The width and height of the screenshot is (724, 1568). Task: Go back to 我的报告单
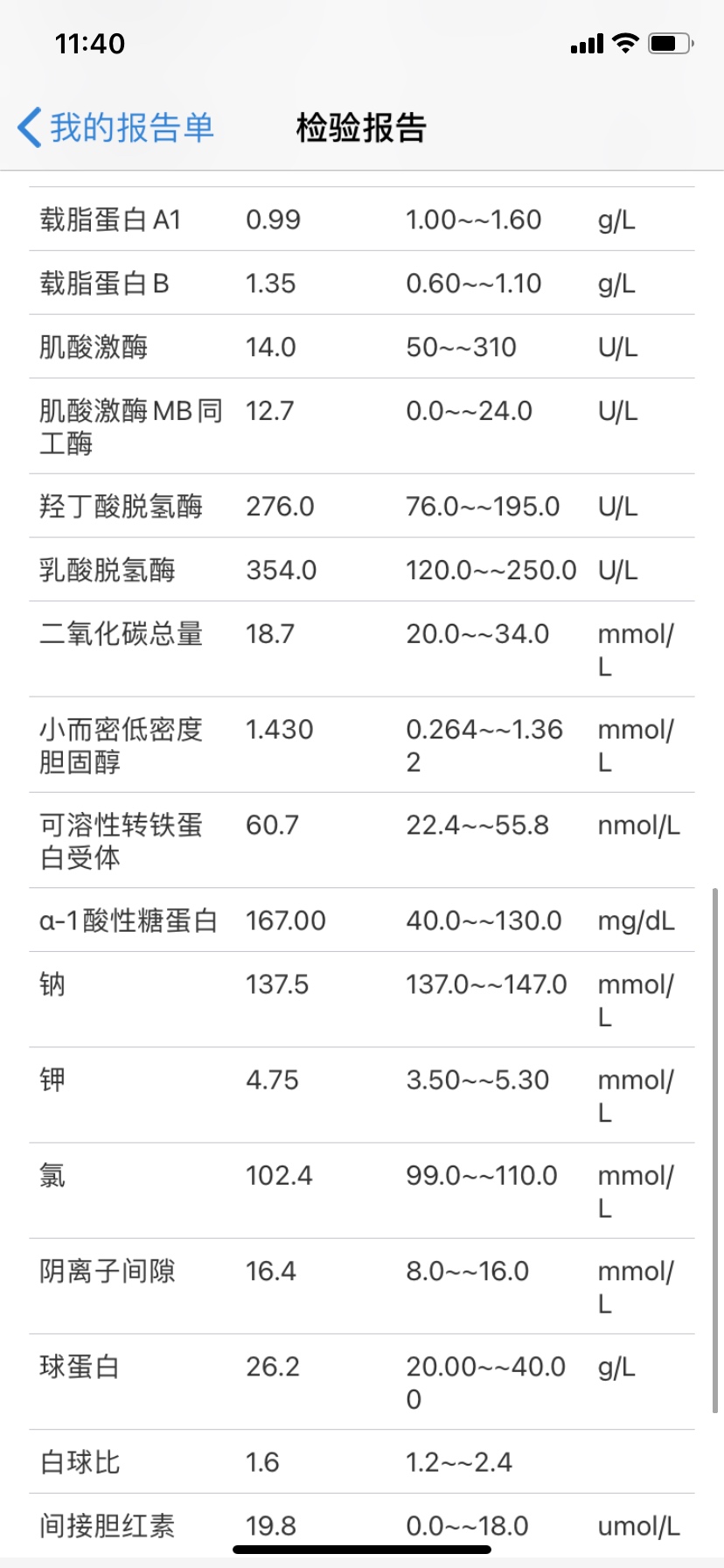coord(115,128)
